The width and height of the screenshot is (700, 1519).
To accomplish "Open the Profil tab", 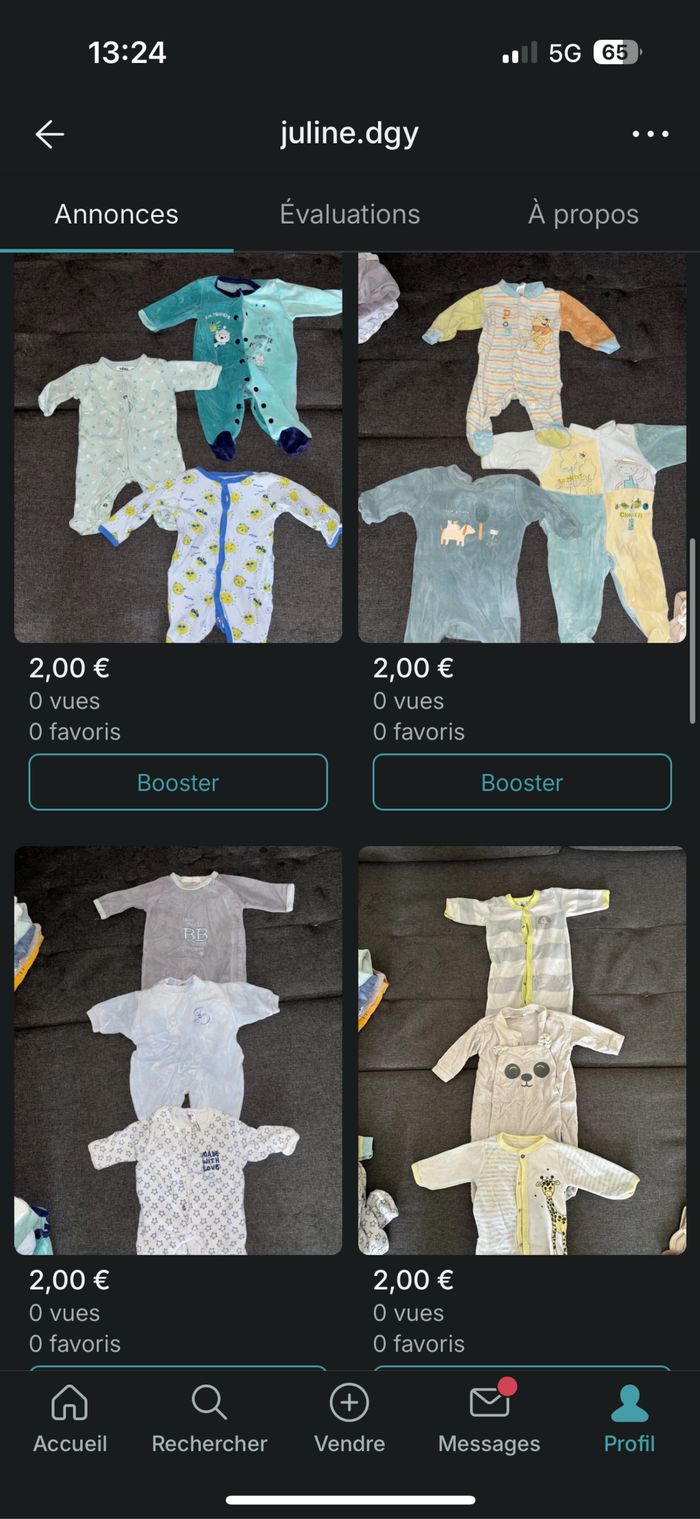I will pos(629,1420).
